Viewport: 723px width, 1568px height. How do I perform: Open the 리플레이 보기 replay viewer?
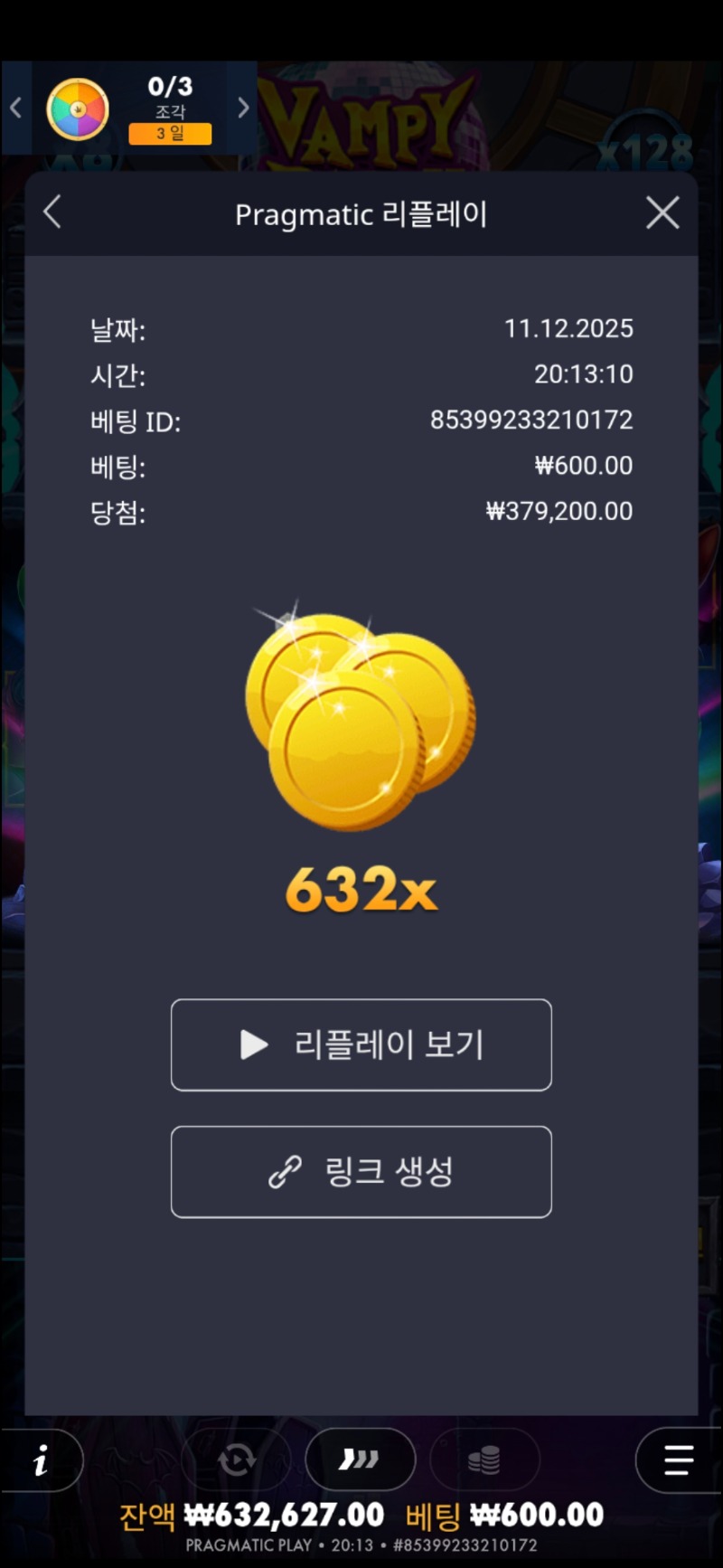point(361,1044)
